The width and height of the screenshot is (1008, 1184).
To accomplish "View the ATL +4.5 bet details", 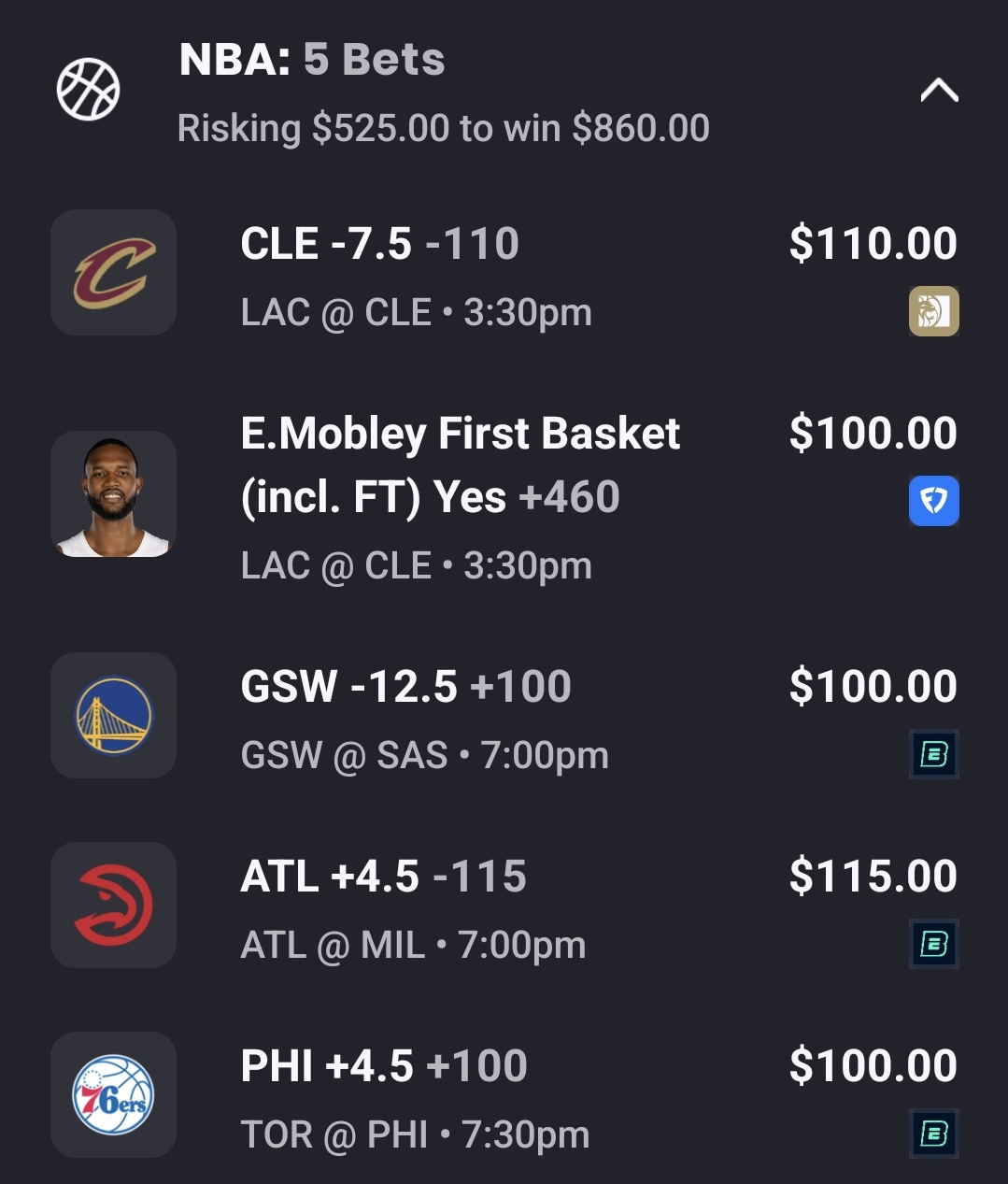I will [383, 877].
